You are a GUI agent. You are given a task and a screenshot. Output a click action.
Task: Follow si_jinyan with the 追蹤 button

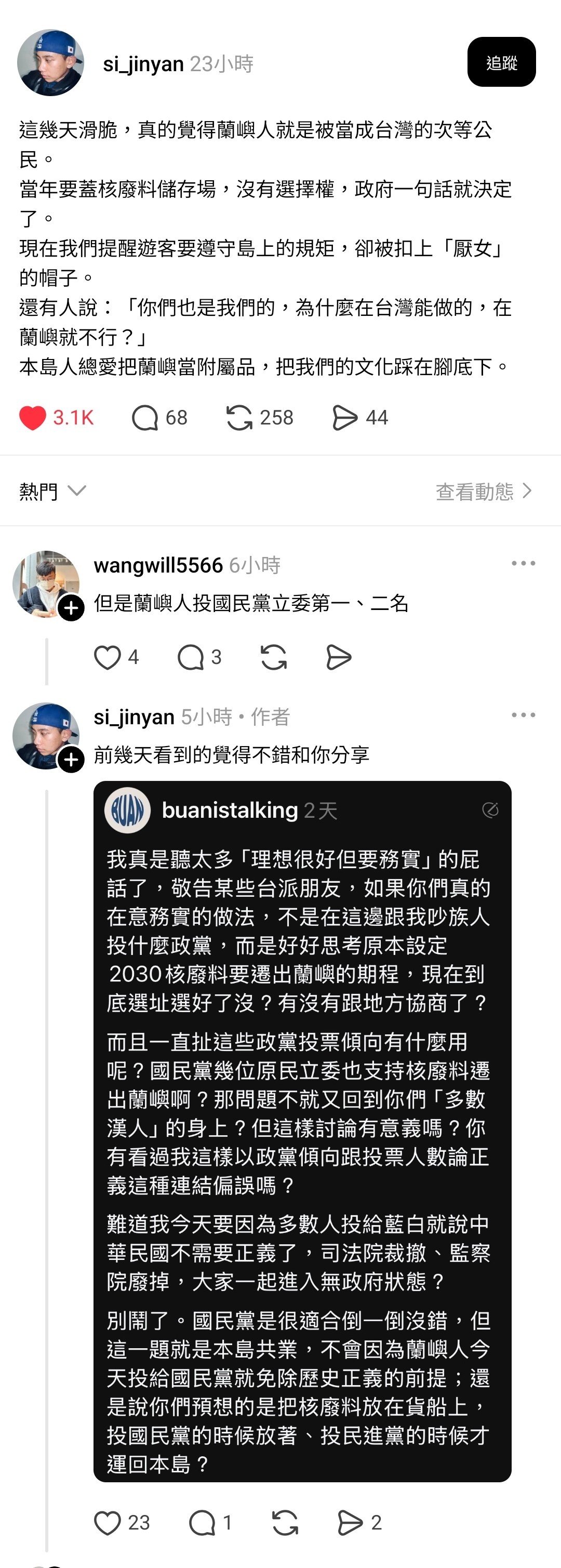coord(501,62)
